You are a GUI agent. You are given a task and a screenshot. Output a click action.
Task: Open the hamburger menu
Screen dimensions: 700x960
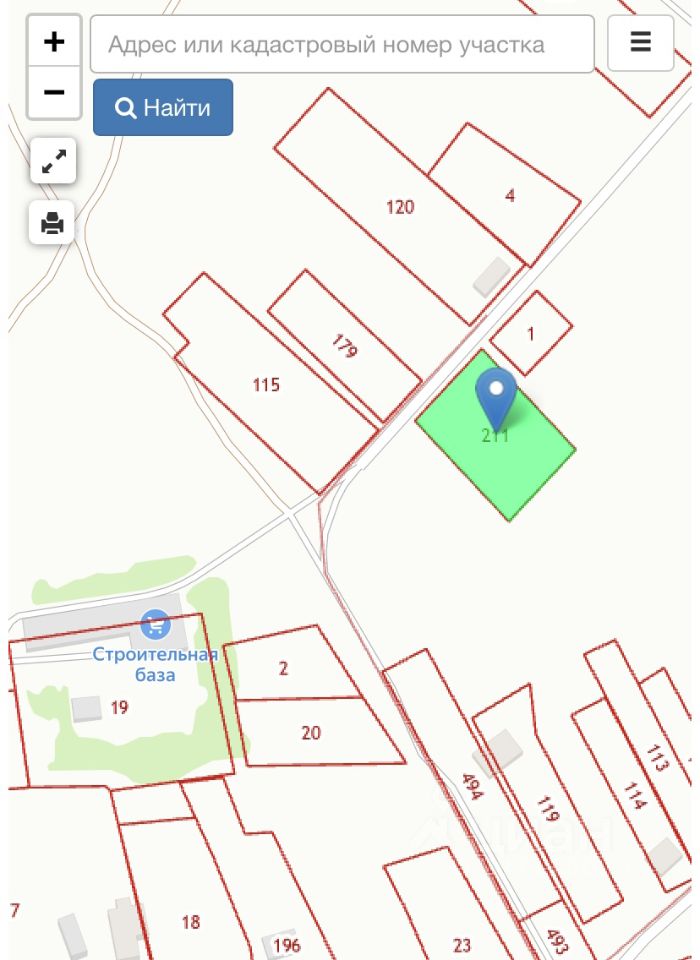click(x=640, y=43)
